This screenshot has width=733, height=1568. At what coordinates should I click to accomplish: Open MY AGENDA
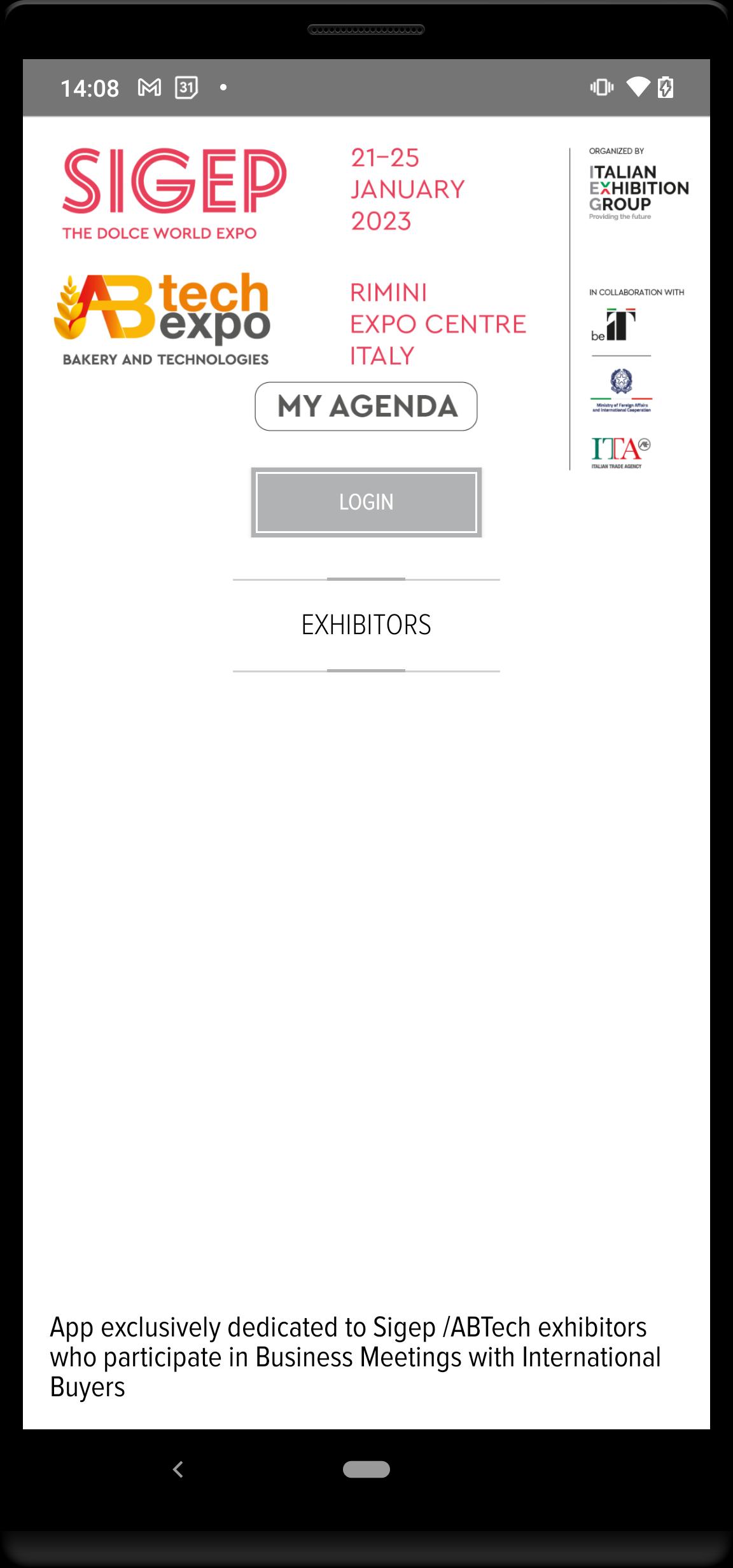[x=366, y=406]
